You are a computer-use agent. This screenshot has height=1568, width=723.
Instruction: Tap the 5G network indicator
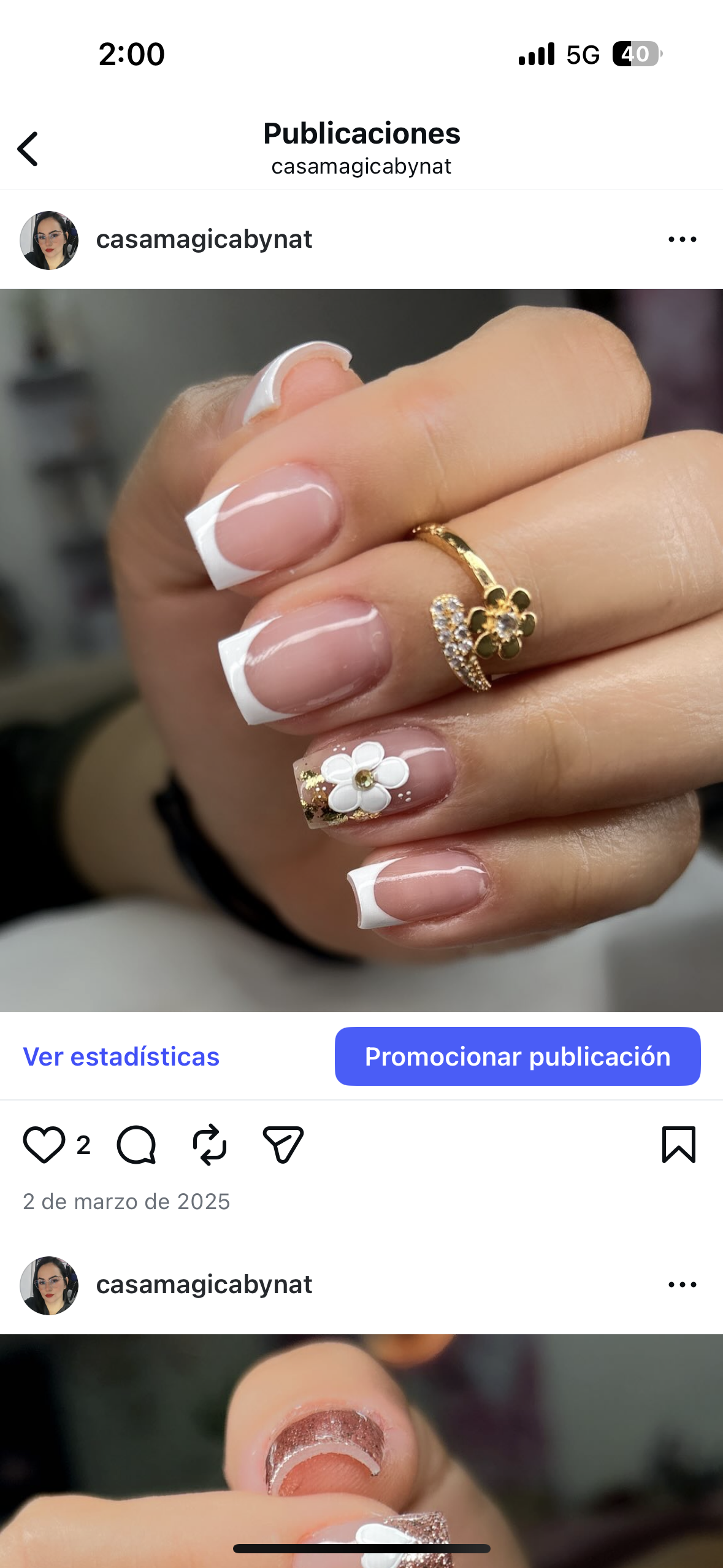[x=584, y=55]
